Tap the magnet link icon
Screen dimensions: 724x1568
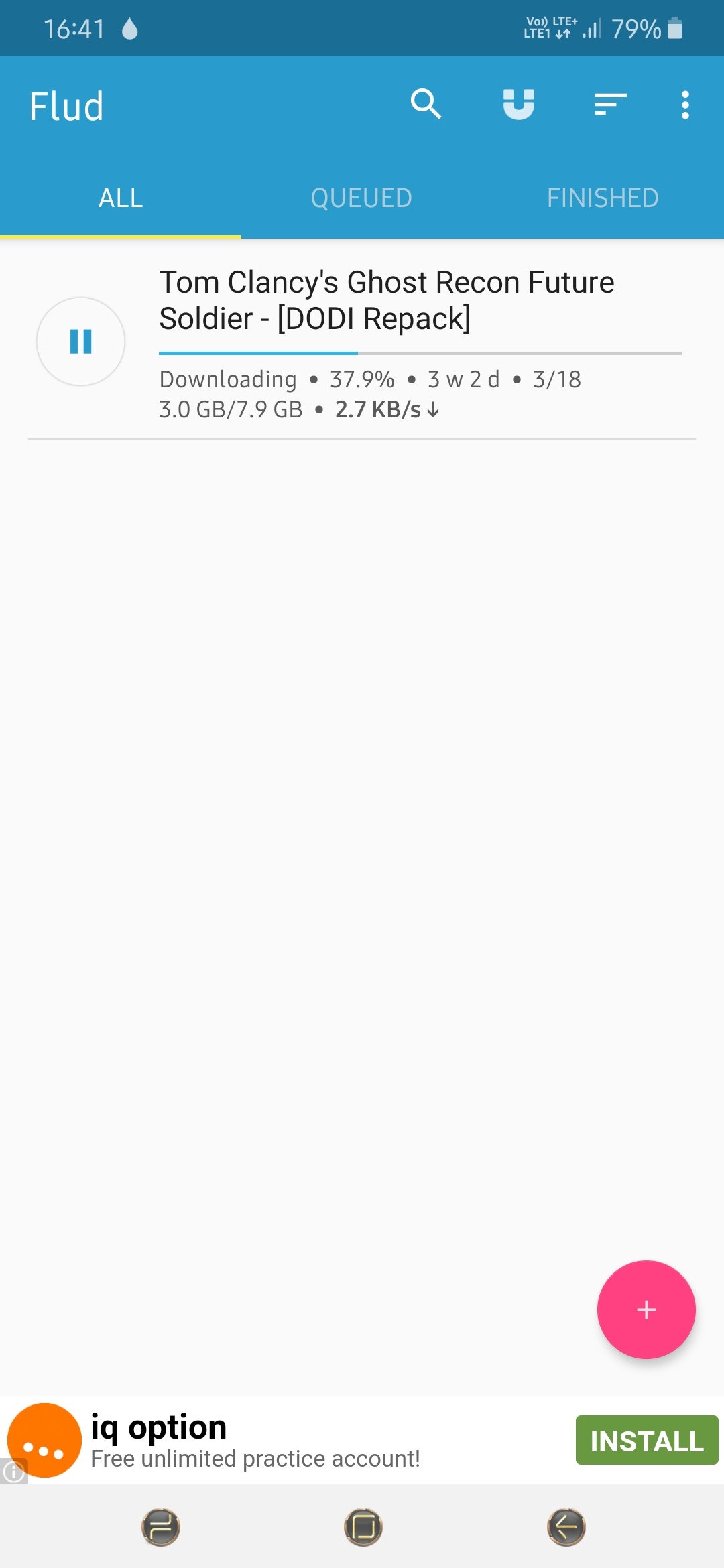[x=518, y=105]
